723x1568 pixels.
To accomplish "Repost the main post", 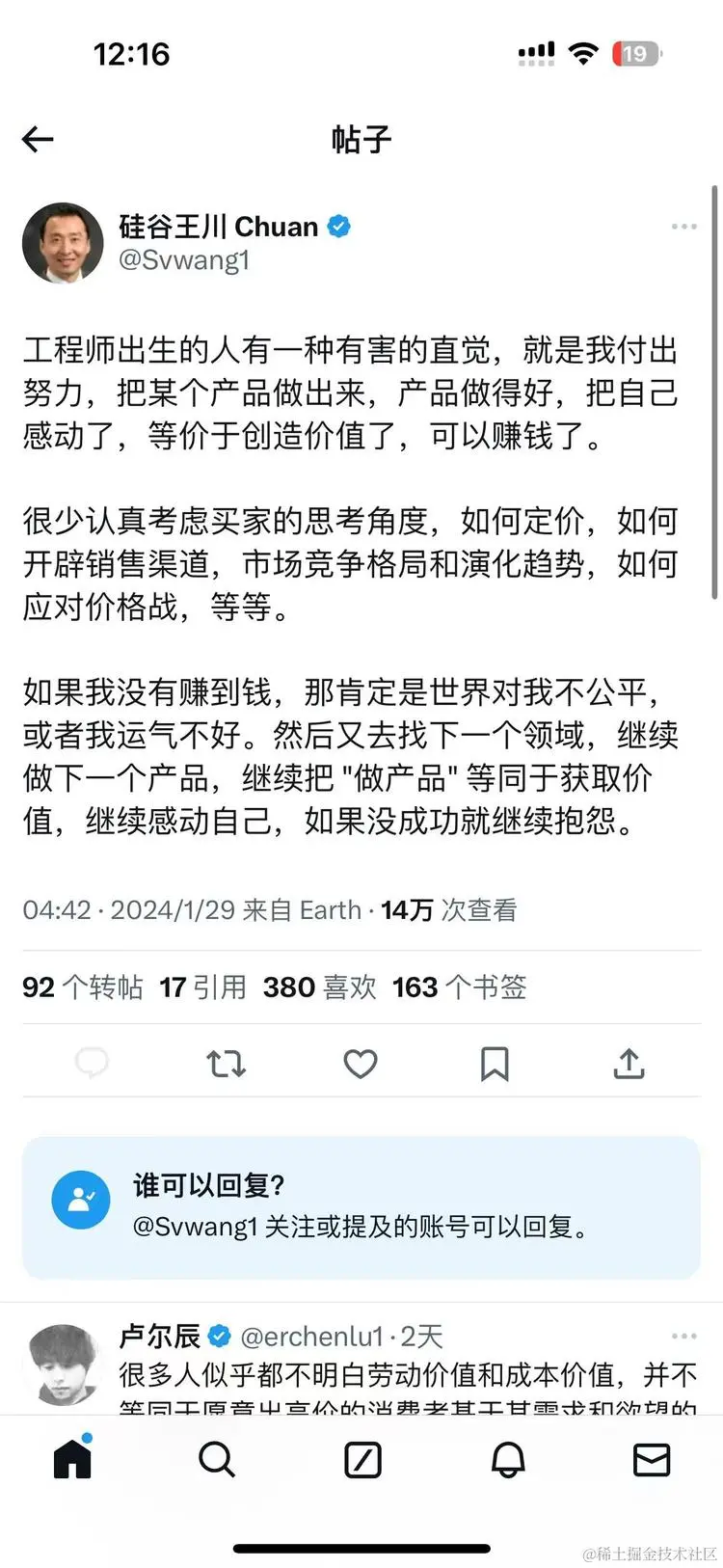I will click(x=226, y=1064).
